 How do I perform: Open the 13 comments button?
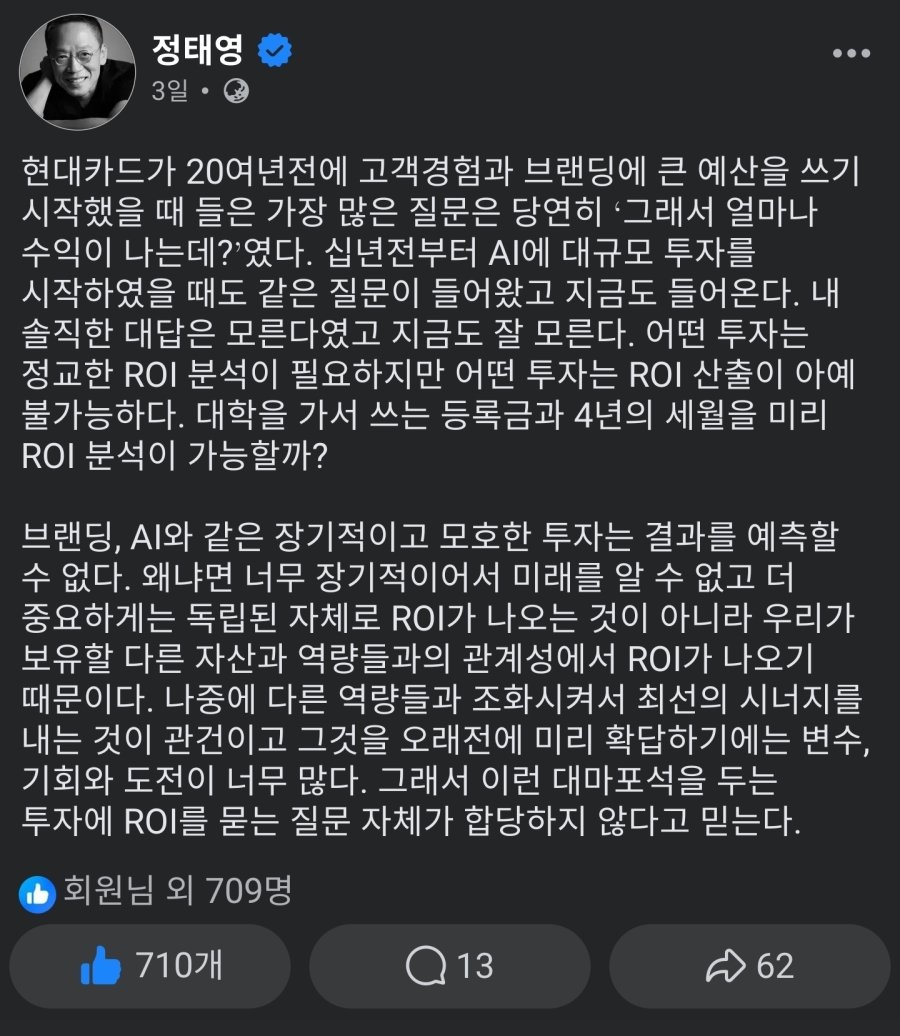pyautogui.click(x=450, y=965)
